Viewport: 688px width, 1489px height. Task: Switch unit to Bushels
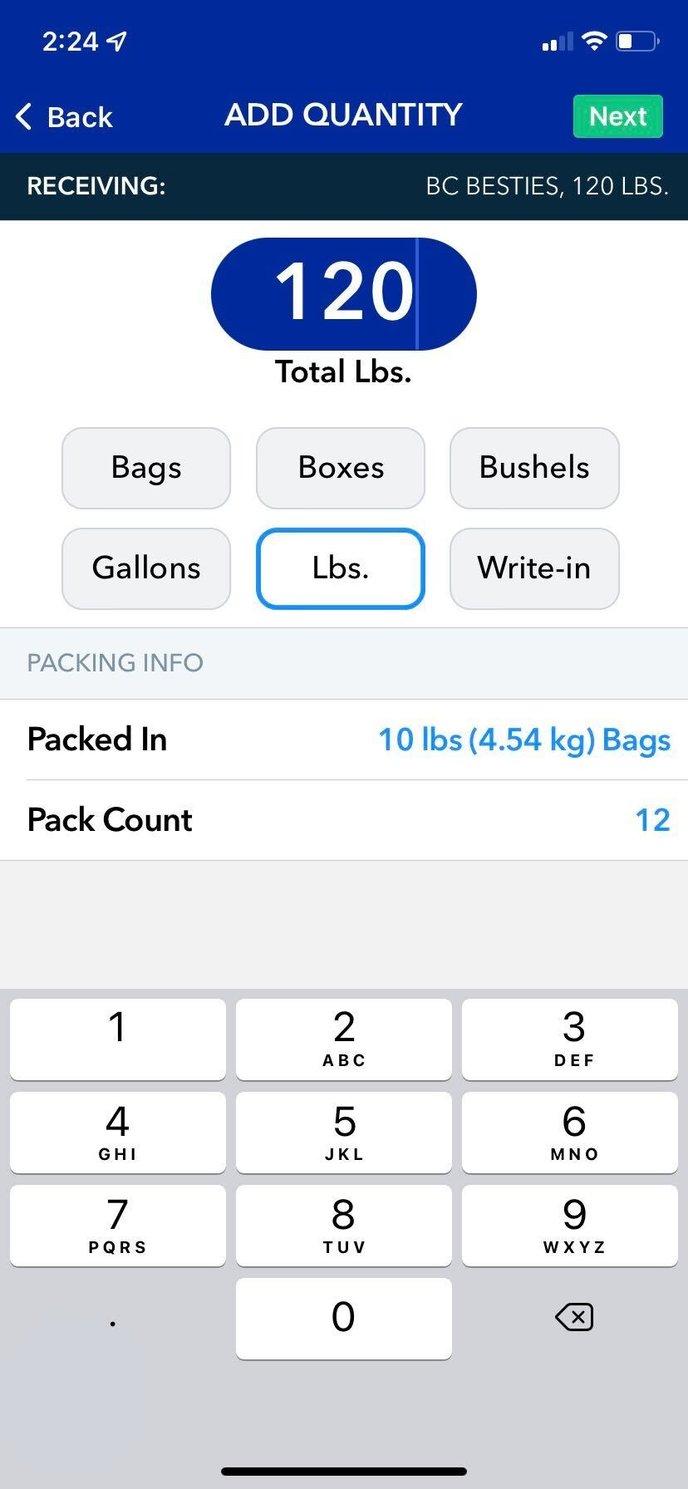click(535, 468)
